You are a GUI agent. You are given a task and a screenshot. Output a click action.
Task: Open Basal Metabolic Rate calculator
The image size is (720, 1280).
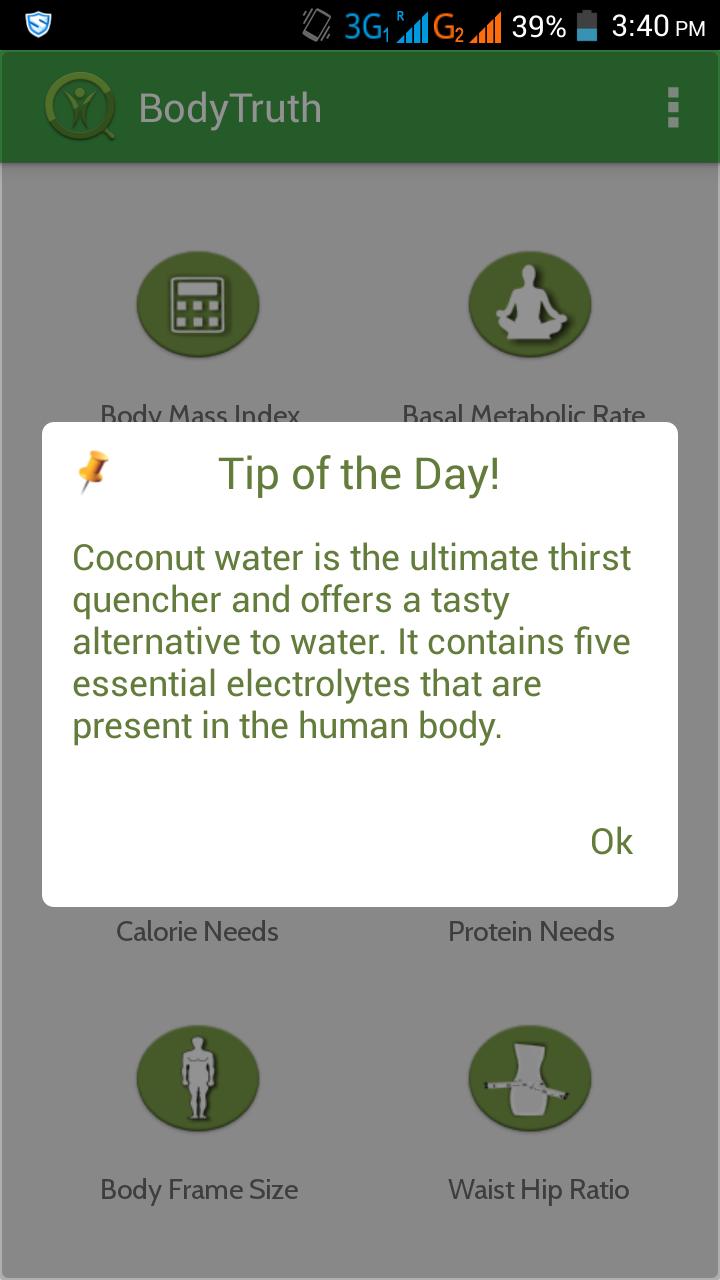(530, 305)
